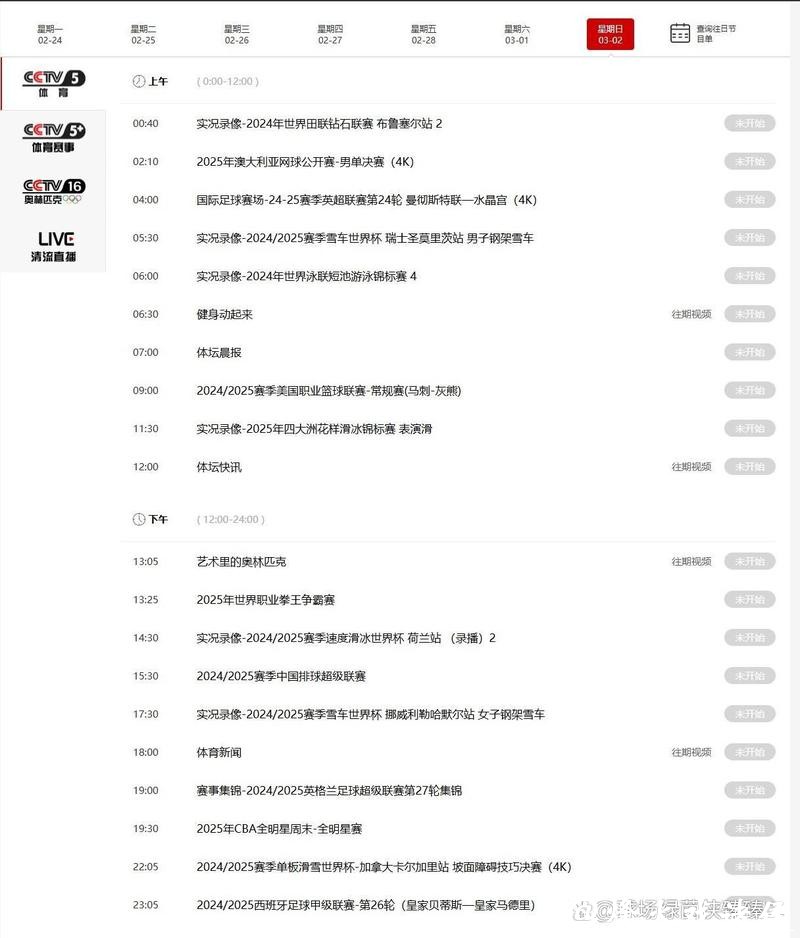Switch to Tuesday 02-25 schedule
800x938 pixels.
(143, 34)
